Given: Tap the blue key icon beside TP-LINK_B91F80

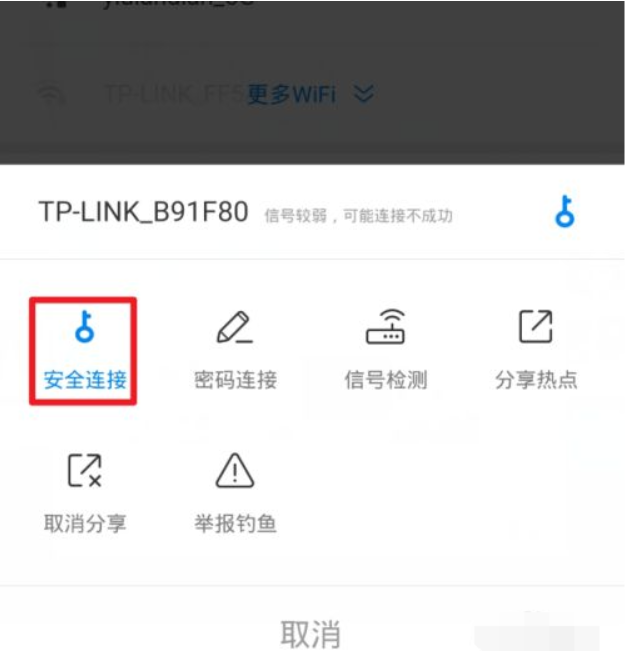Looking at the screenshot, I should 565,211.
